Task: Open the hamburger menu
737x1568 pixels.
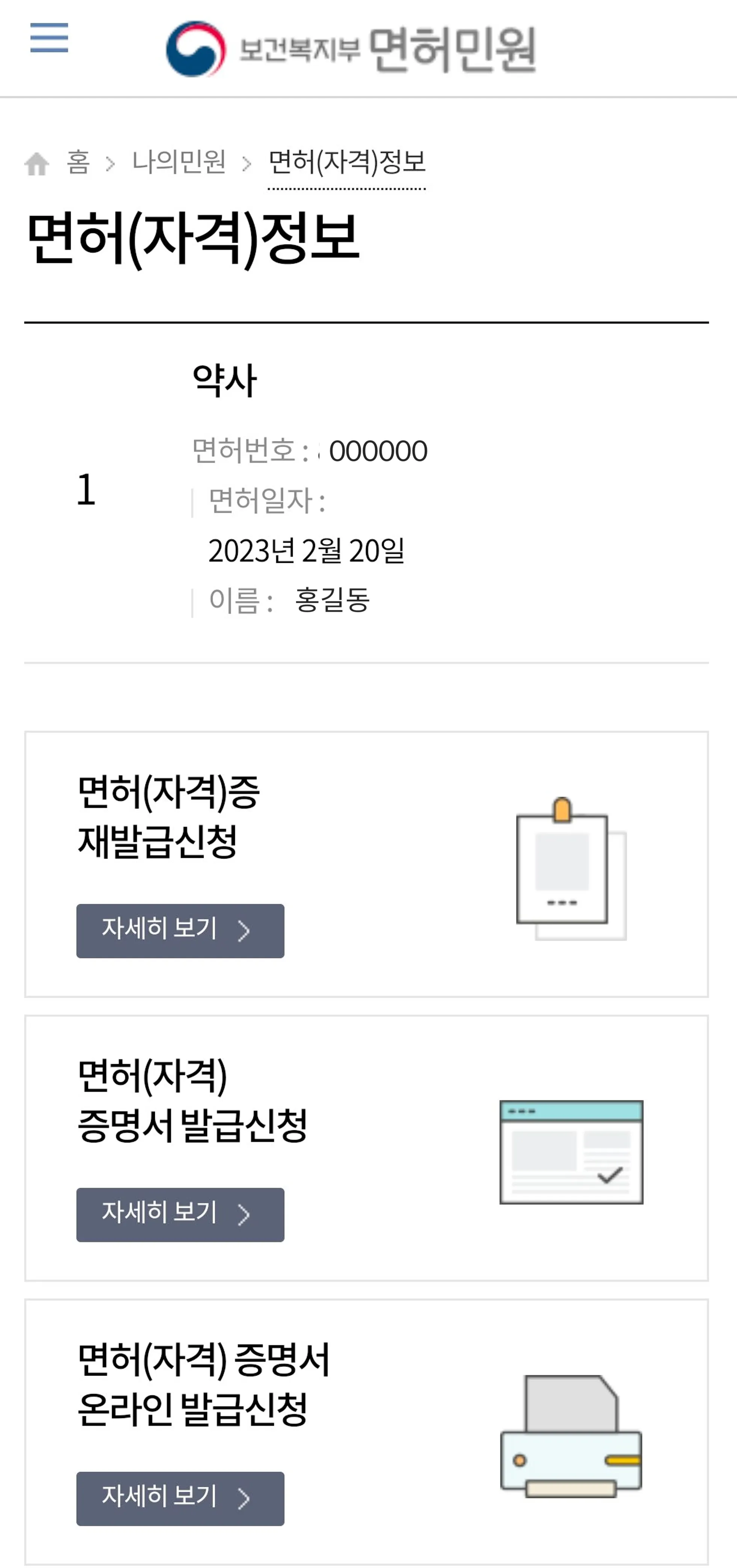Action: [x=49, y=38]
